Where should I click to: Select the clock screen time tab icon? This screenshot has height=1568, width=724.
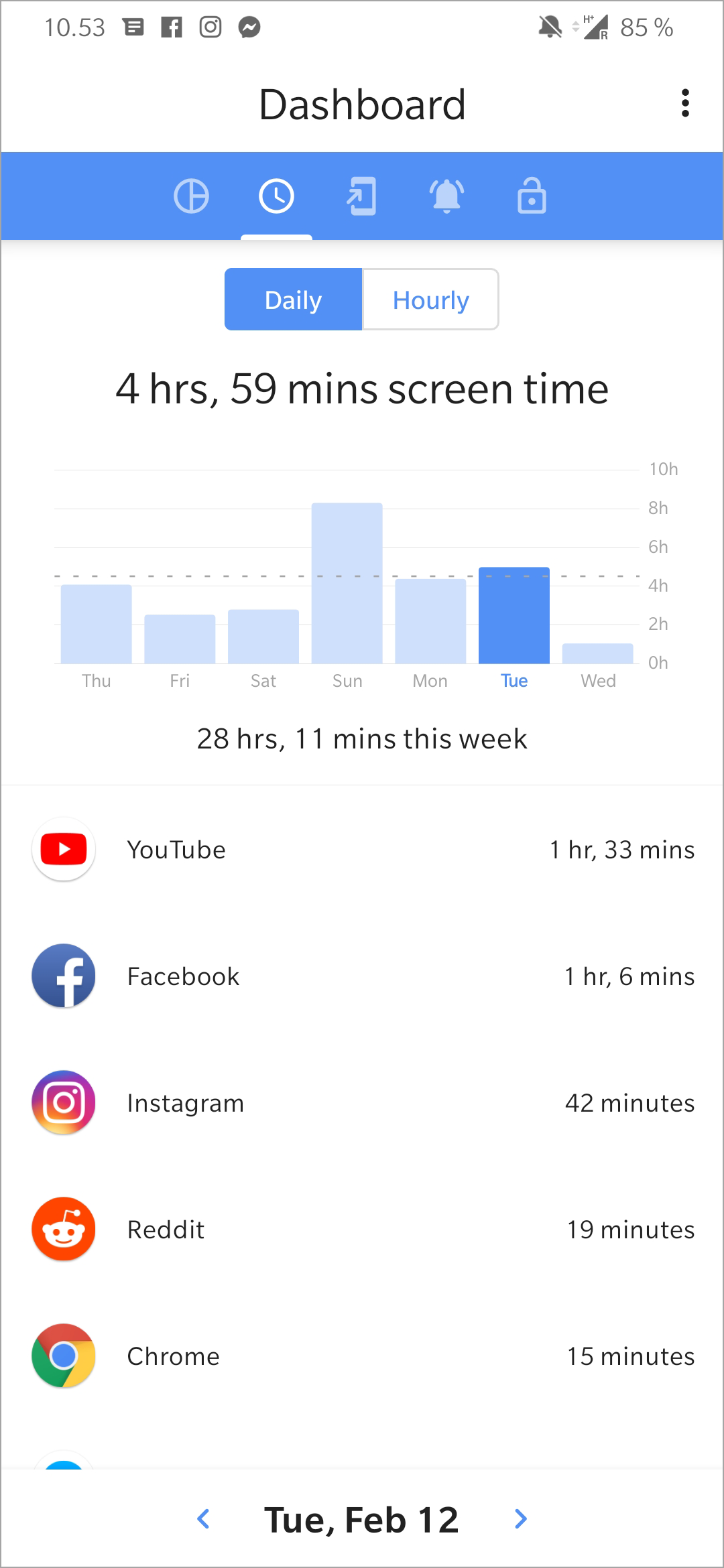pyautogui.click(x=276, y=196)
